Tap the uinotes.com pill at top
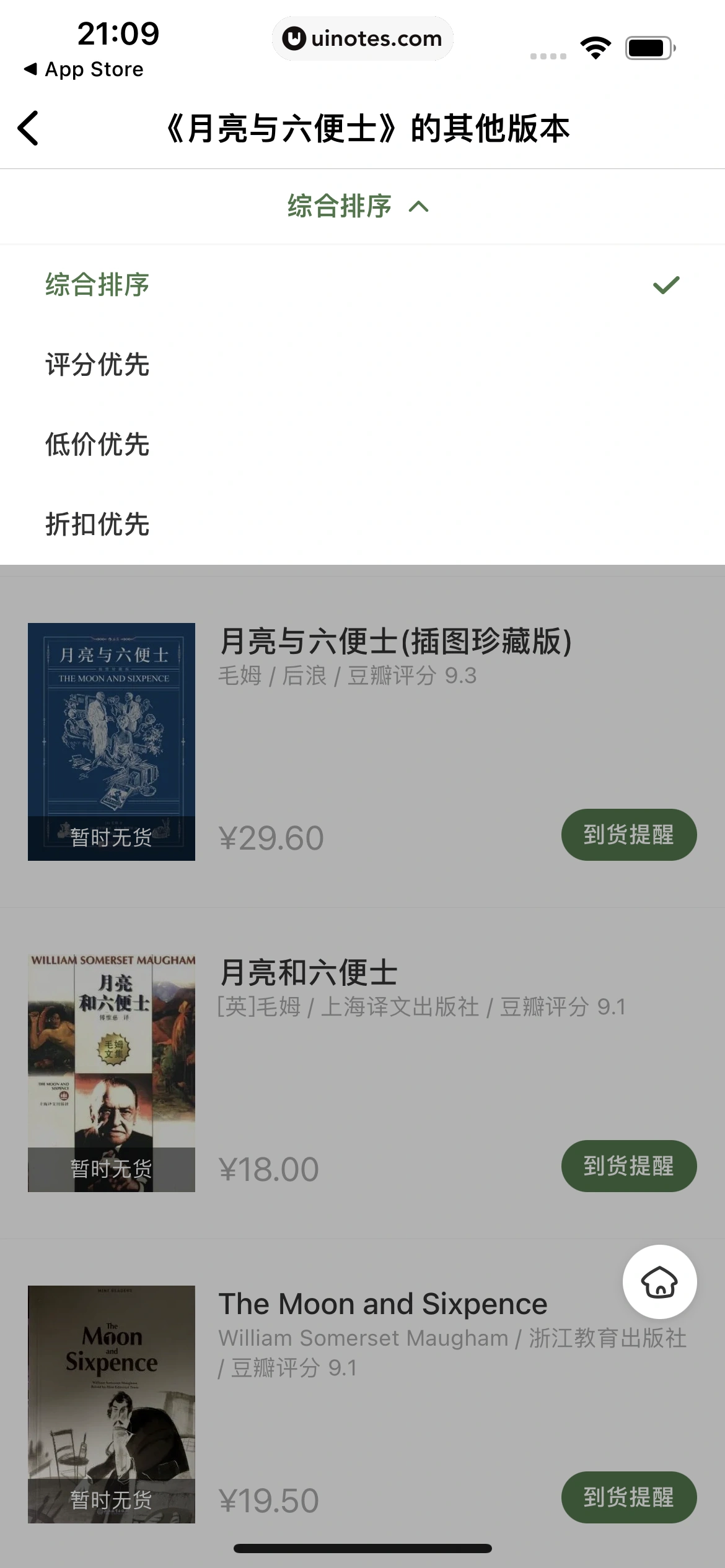 point(362,38)
